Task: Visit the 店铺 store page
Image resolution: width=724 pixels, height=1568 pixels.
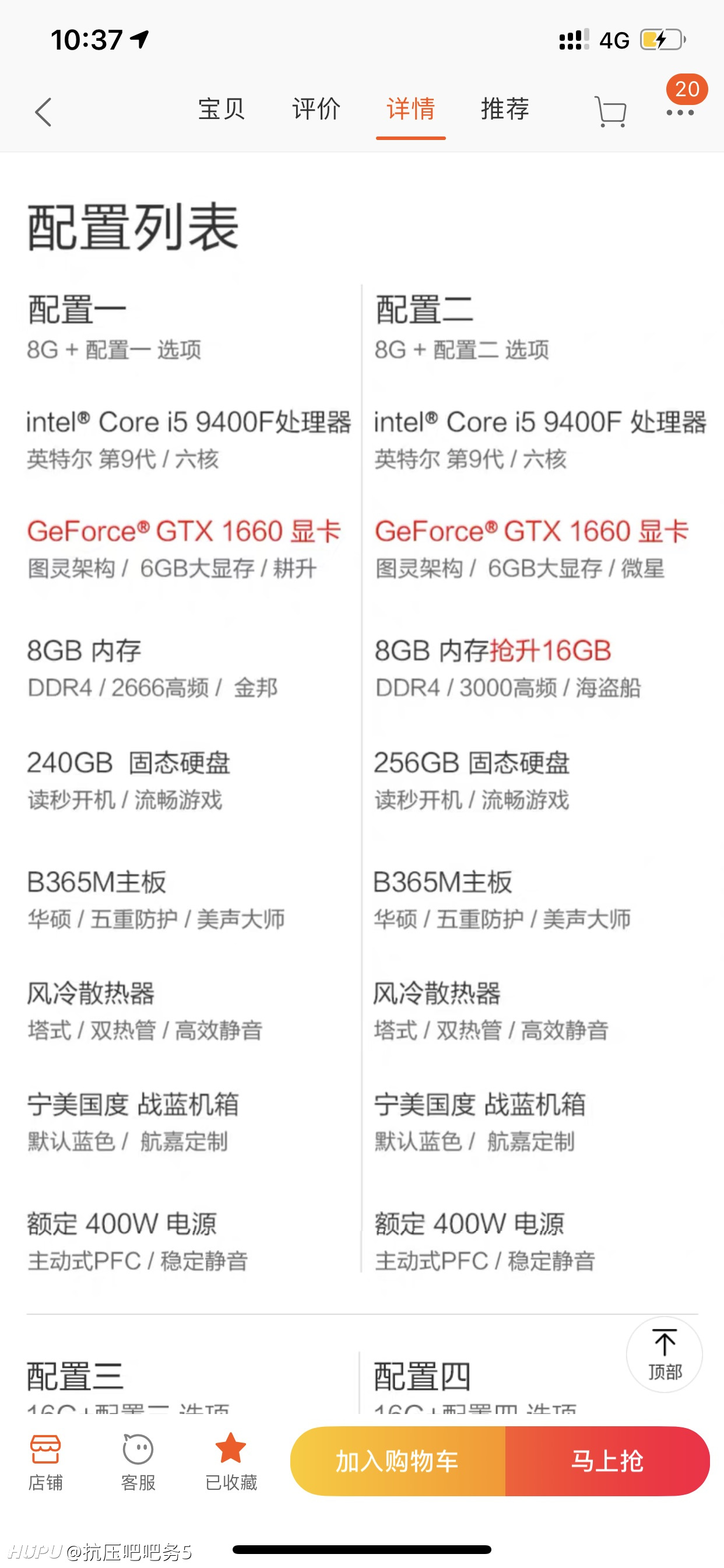Action: (x=45, y=1461)
